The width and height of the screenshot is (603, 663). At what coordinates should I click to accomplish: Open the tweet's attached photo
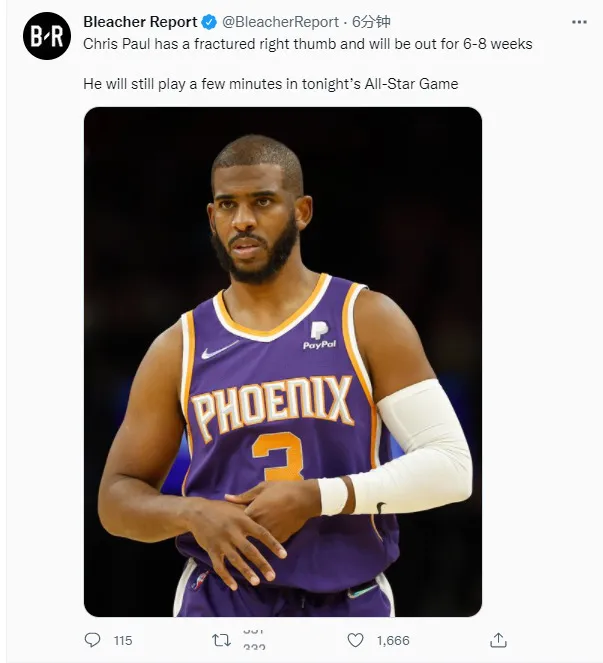[283, 361]
